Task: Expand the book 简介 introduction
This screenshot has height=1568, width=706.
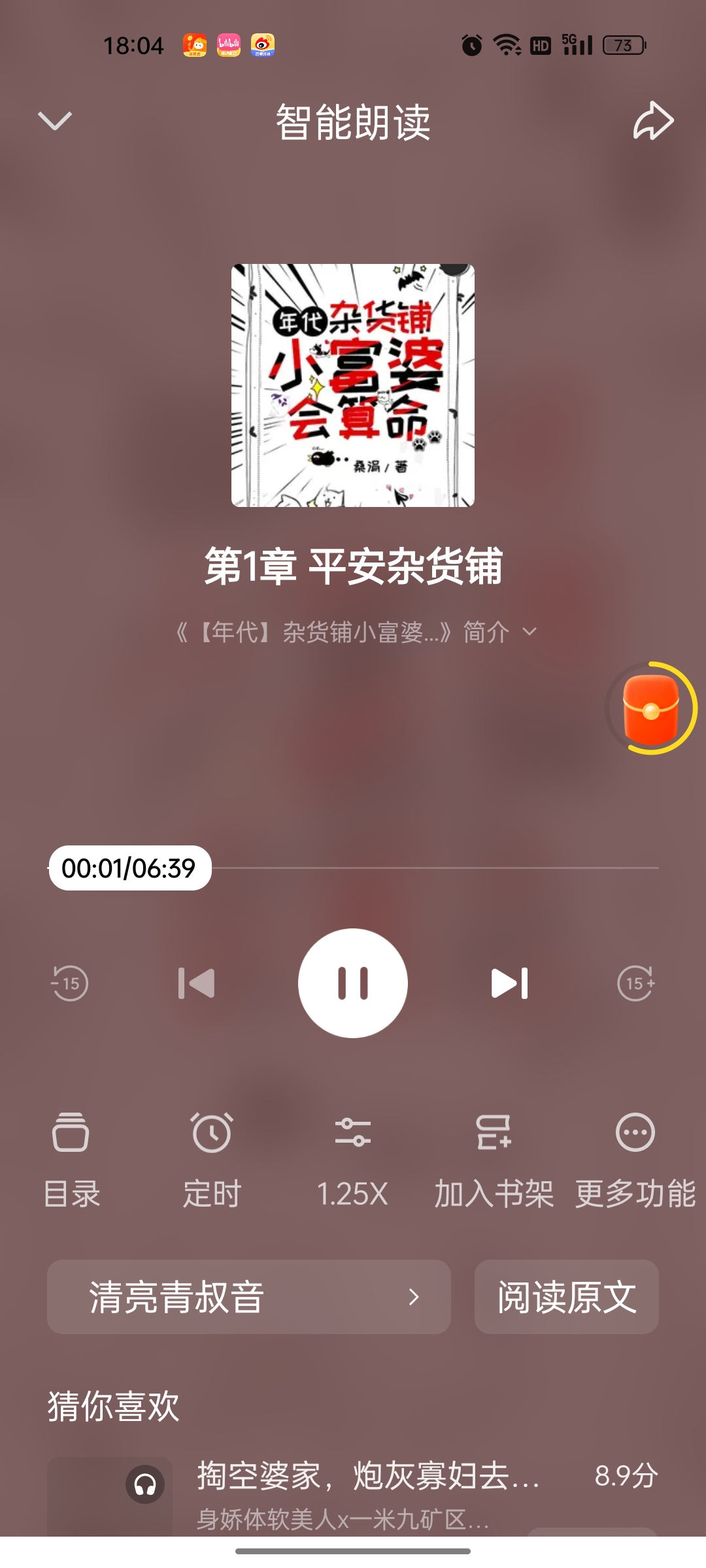Action: [356, 632]
